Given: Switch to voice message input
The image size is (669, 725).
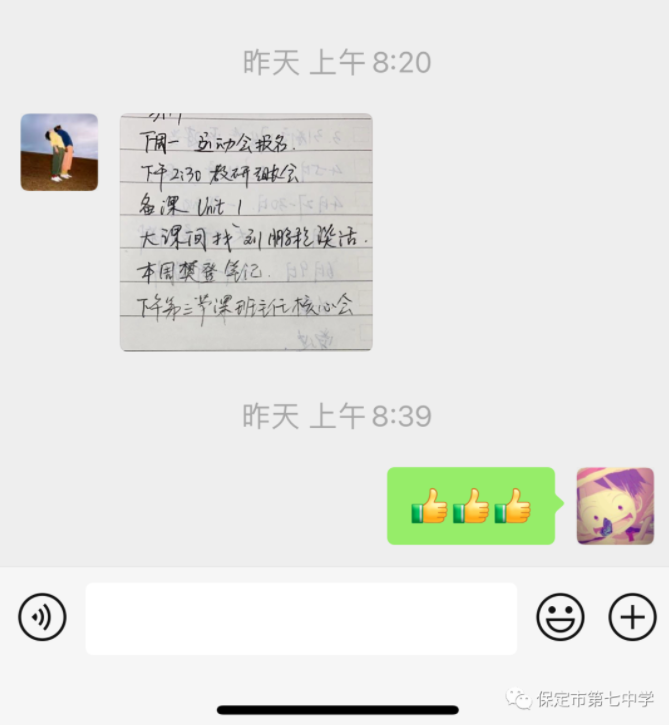Looking at the screenshot, I should point(42,617).
